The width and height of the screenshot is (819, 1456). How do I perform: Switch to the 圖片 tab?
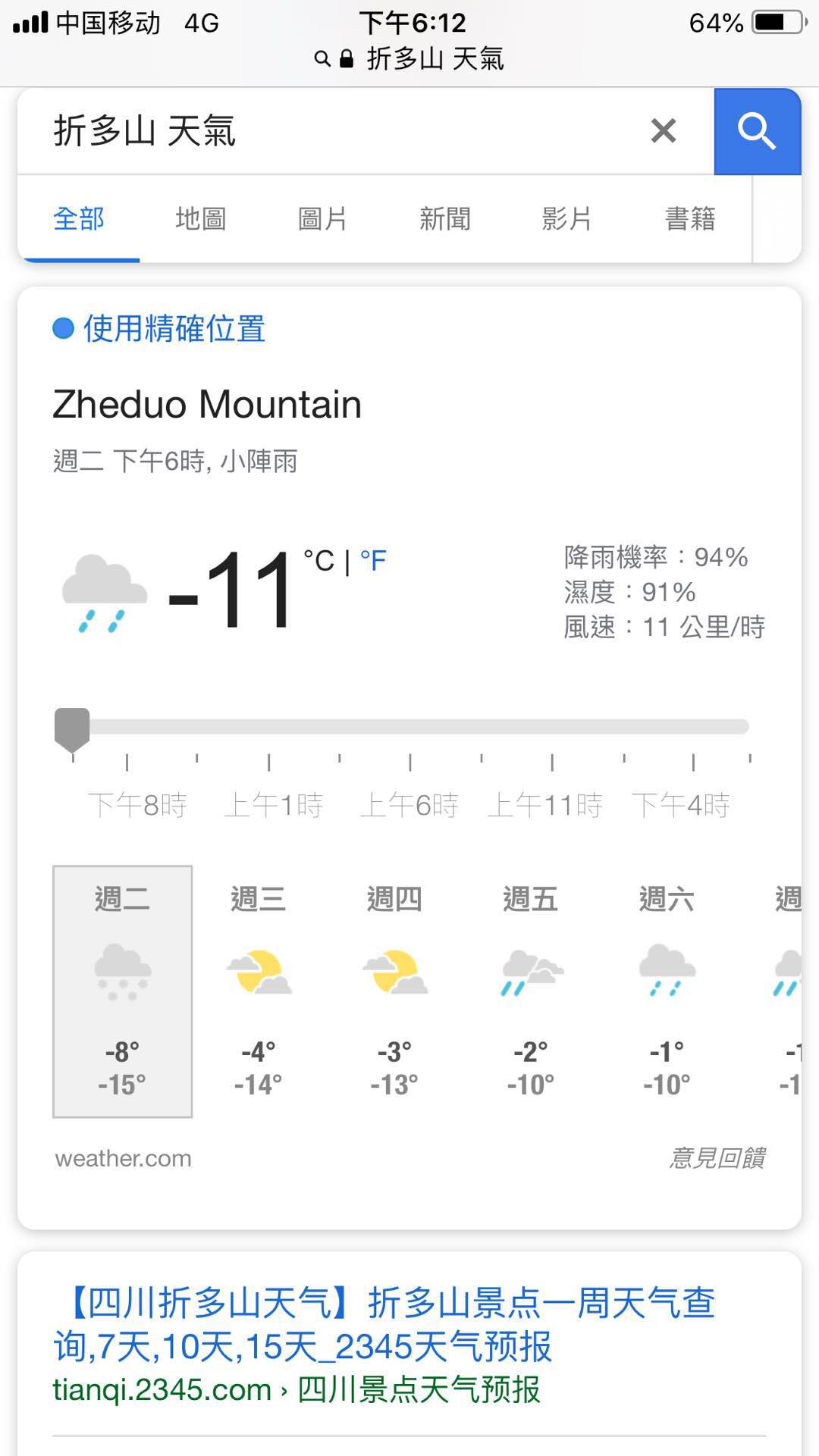coord(322,219)
